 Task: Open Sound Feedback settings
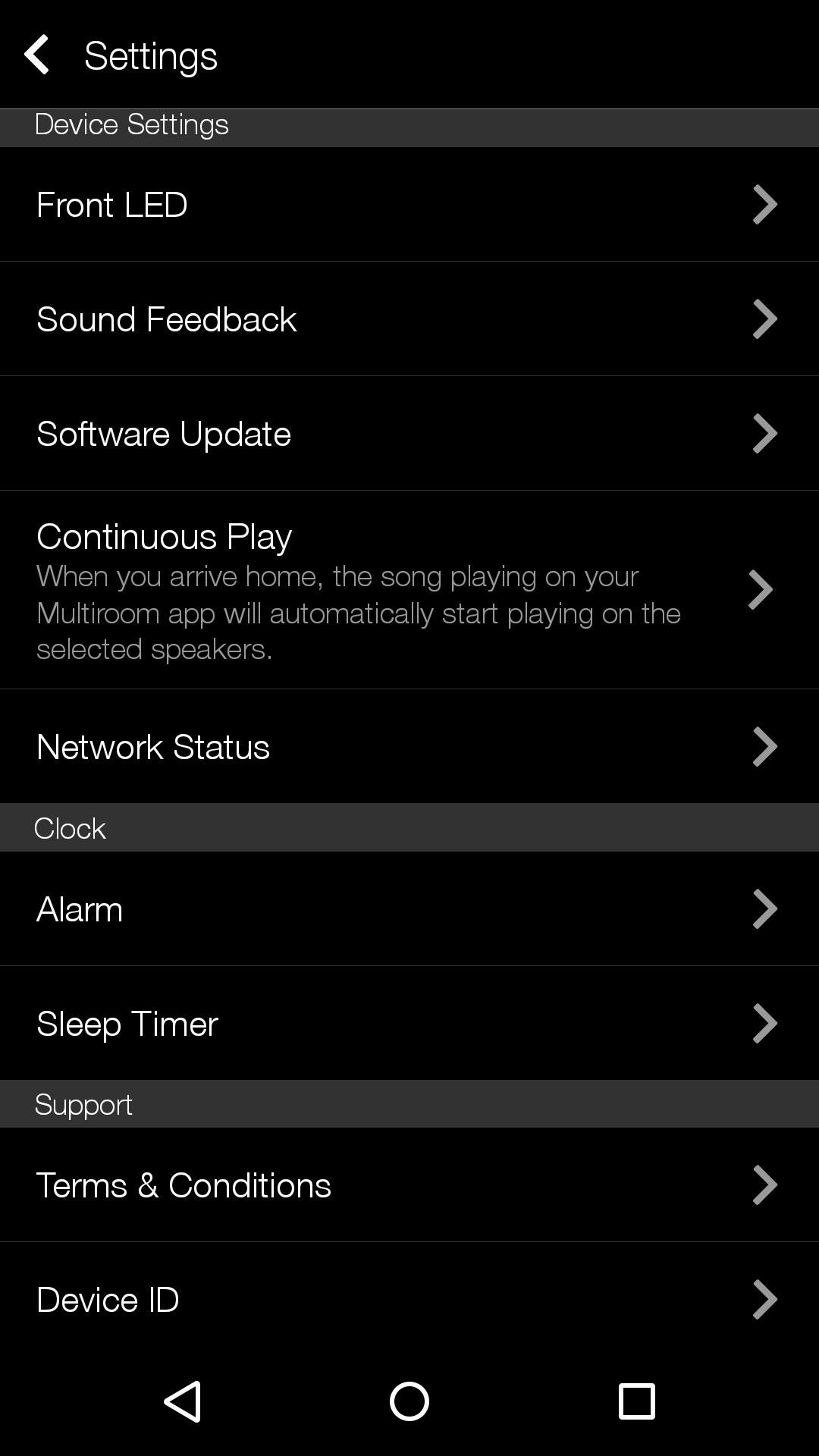tap(409, 318)
